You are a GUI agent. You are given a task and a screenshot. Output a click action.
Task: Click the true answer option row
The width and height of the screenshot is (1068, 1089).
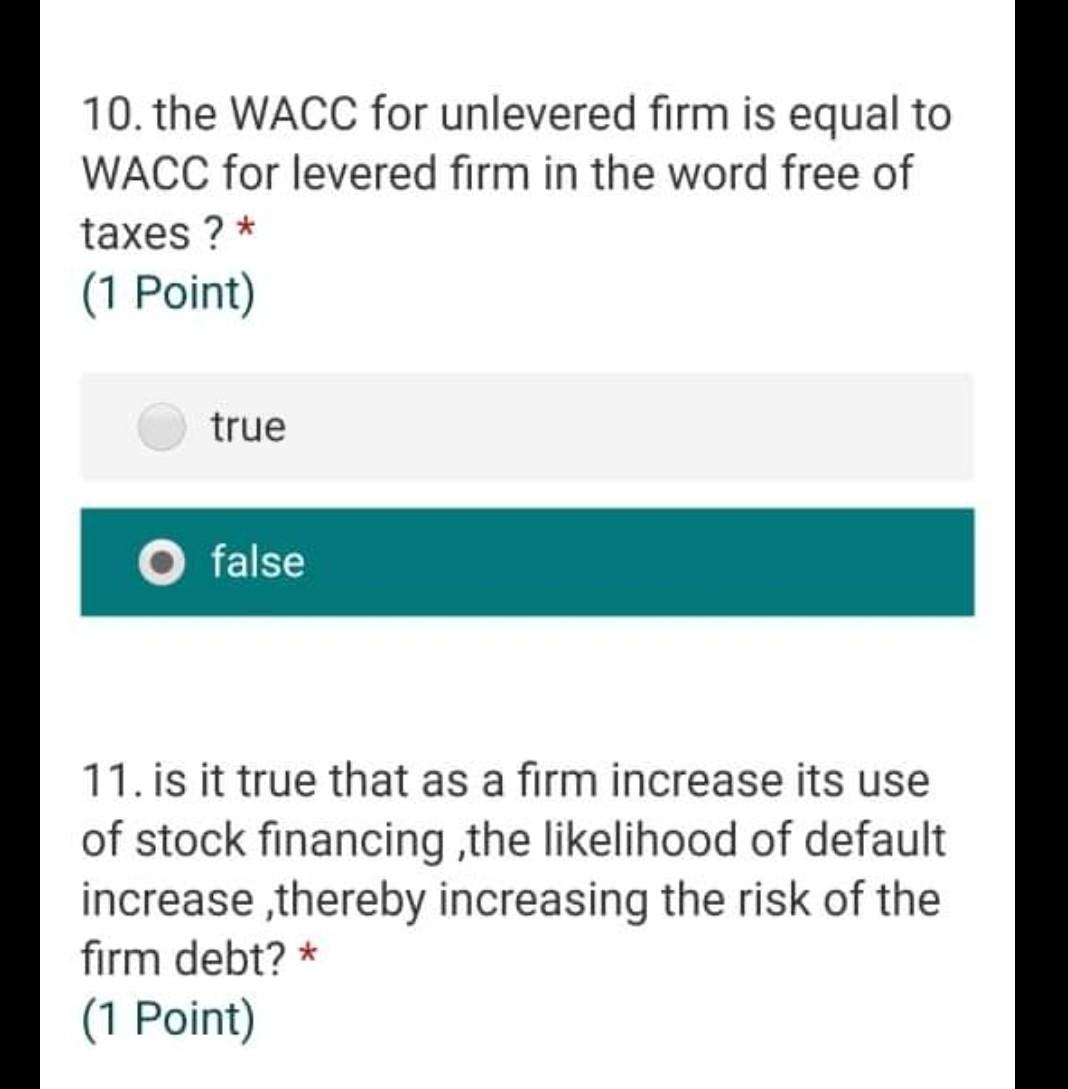tap(500, 425)
